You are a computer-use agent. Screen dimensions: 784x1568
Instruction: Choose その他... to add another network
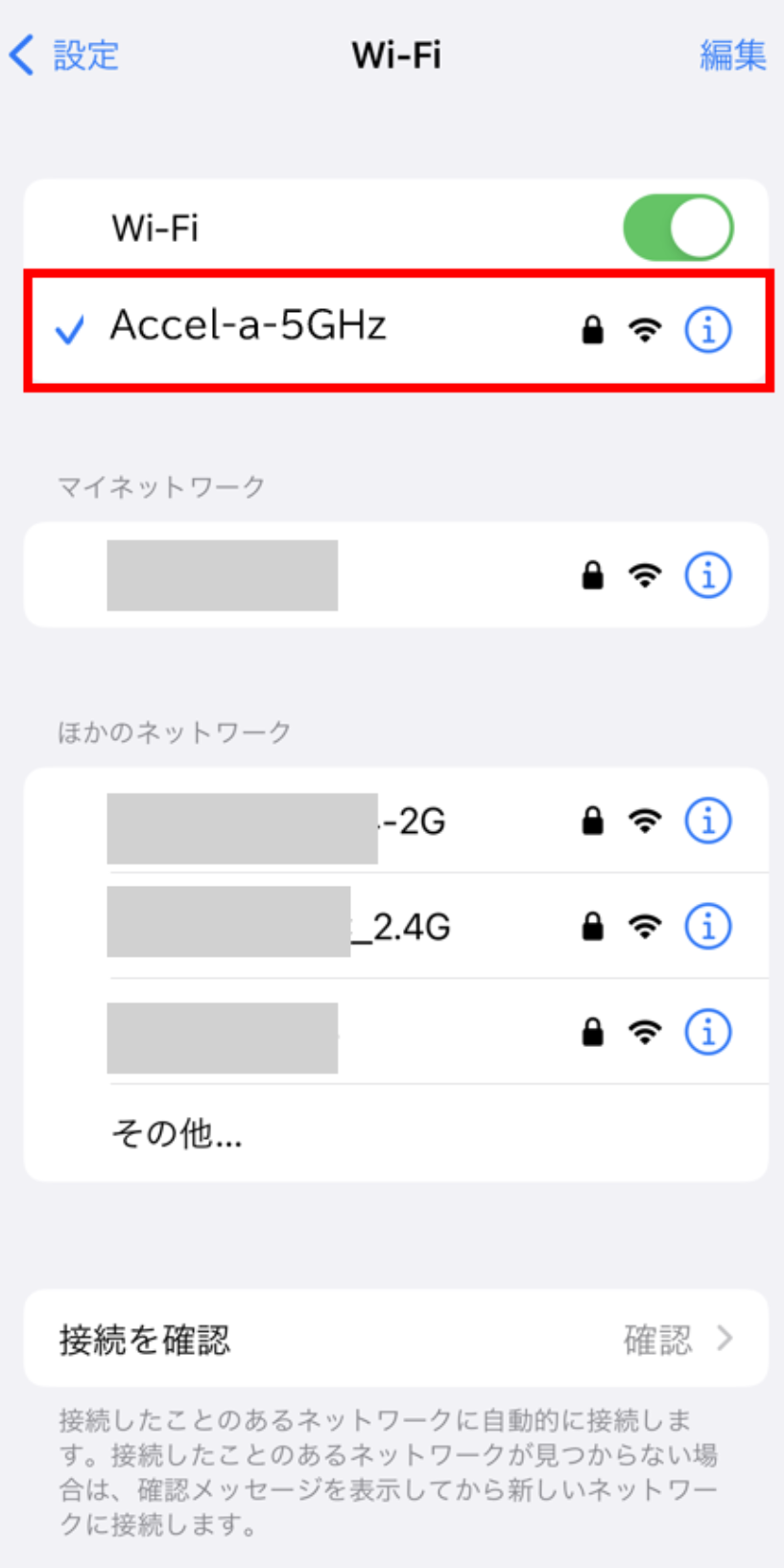click(178, 1133)
